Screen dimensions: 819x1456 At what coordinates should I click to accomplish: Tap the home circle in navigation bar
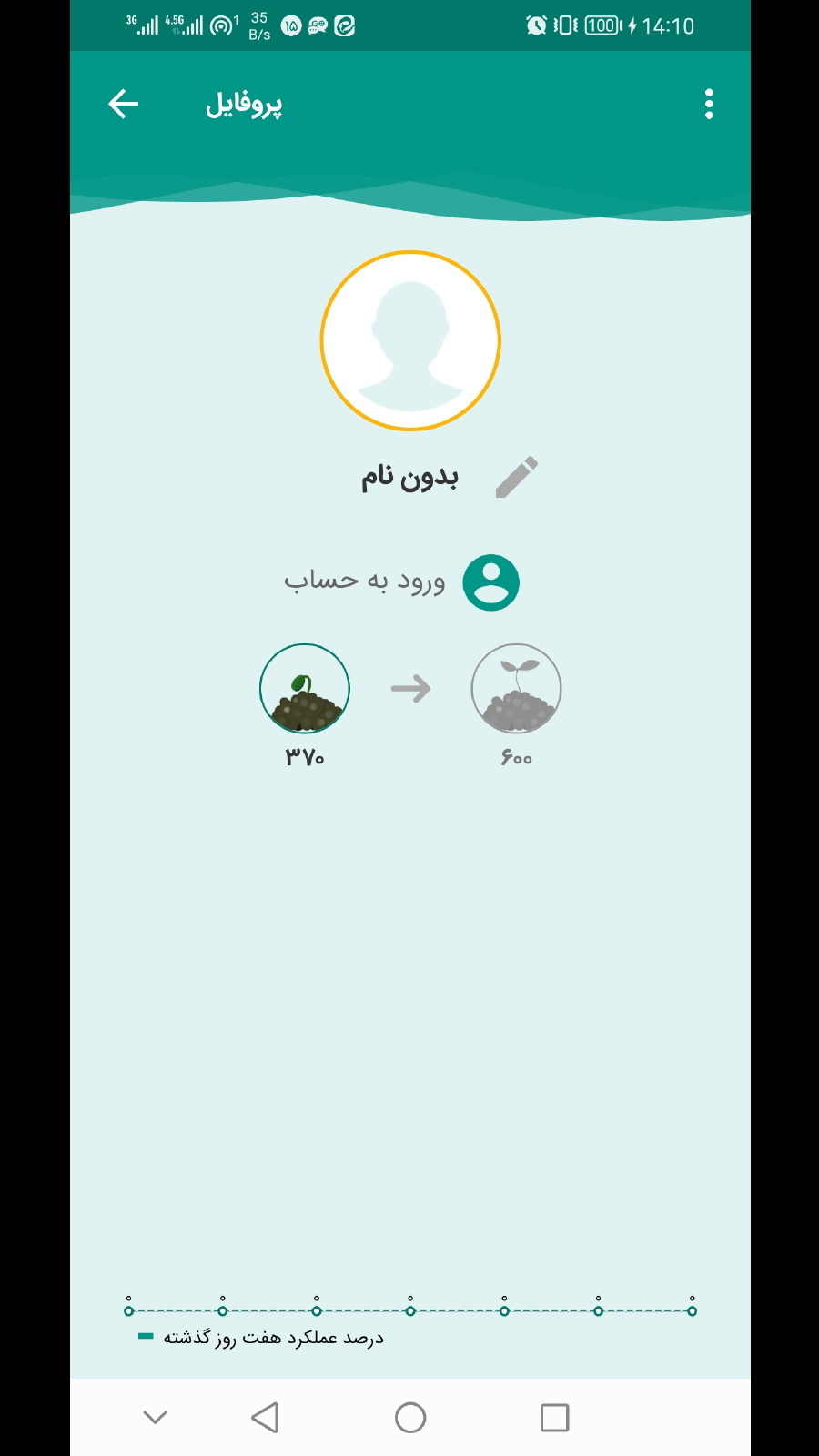pos(410,1416)
